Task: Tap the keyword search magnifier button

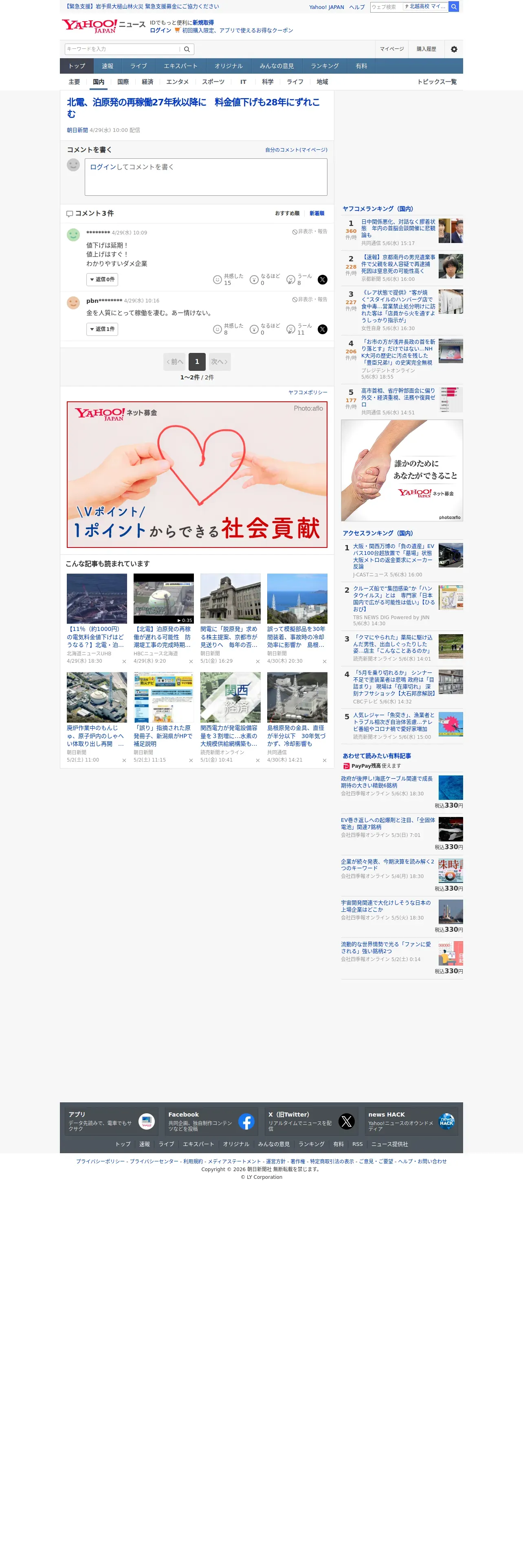Action: 187,49
